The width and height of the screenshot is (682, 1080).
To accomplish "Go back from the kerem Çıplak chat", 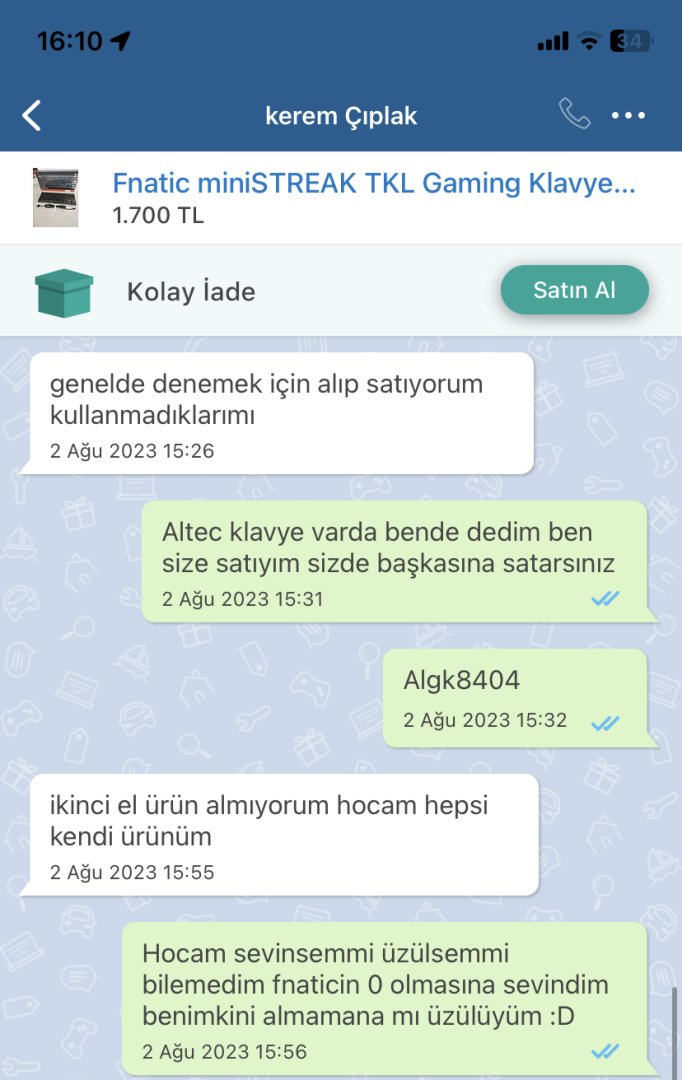I will 32,116.
